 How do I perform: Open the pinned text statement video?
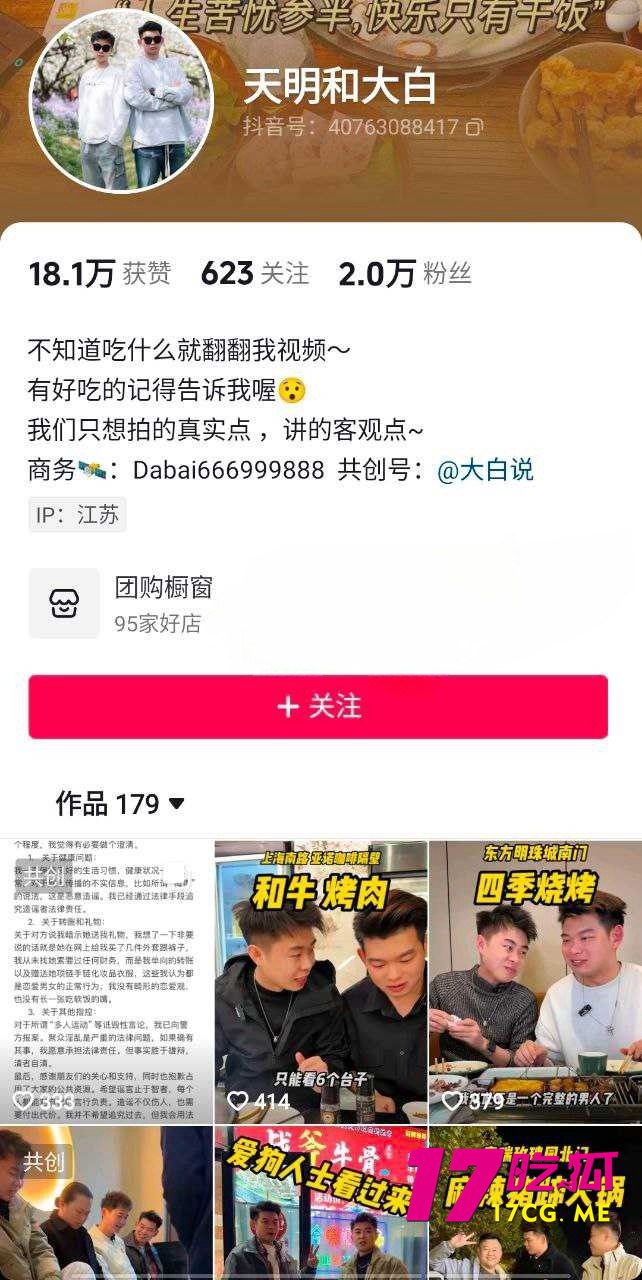pos(106,980)
